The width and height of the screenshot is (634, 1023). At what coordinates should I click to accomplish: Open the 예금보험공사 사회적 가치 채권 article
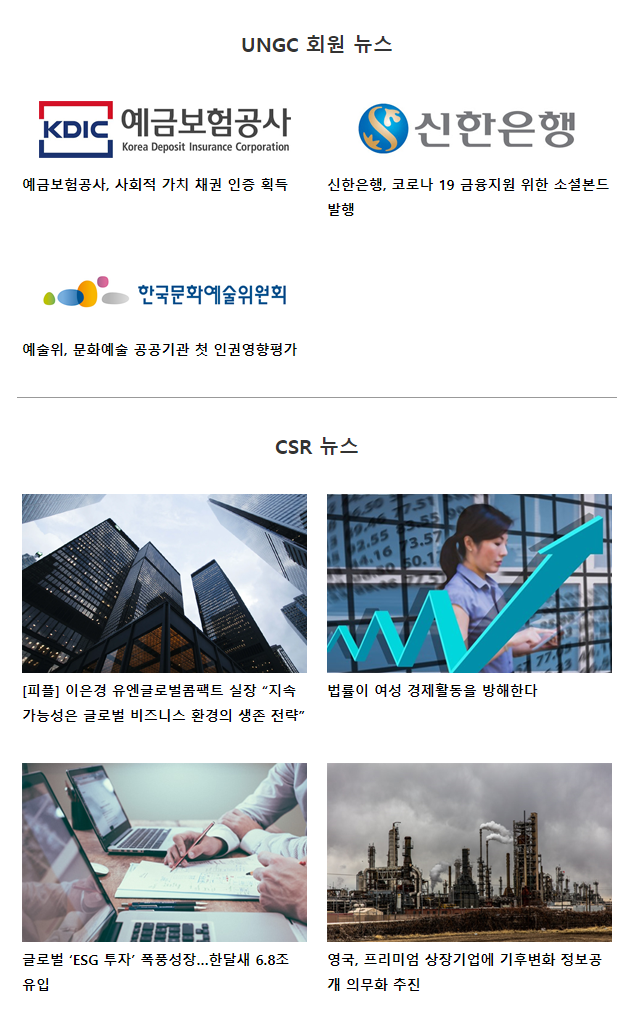click(155, 185)
